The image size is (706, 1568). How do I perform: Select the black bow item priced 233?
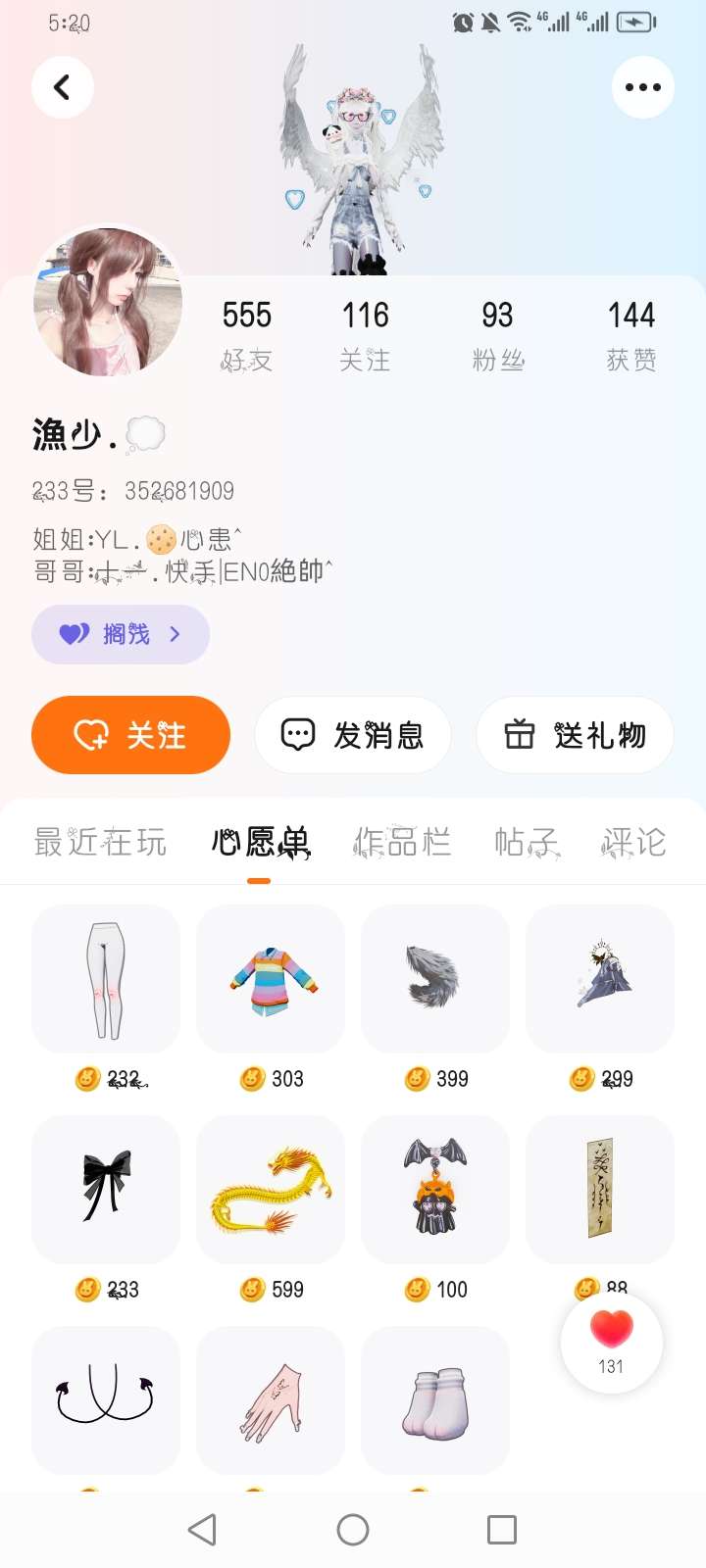pos(106,1190)
